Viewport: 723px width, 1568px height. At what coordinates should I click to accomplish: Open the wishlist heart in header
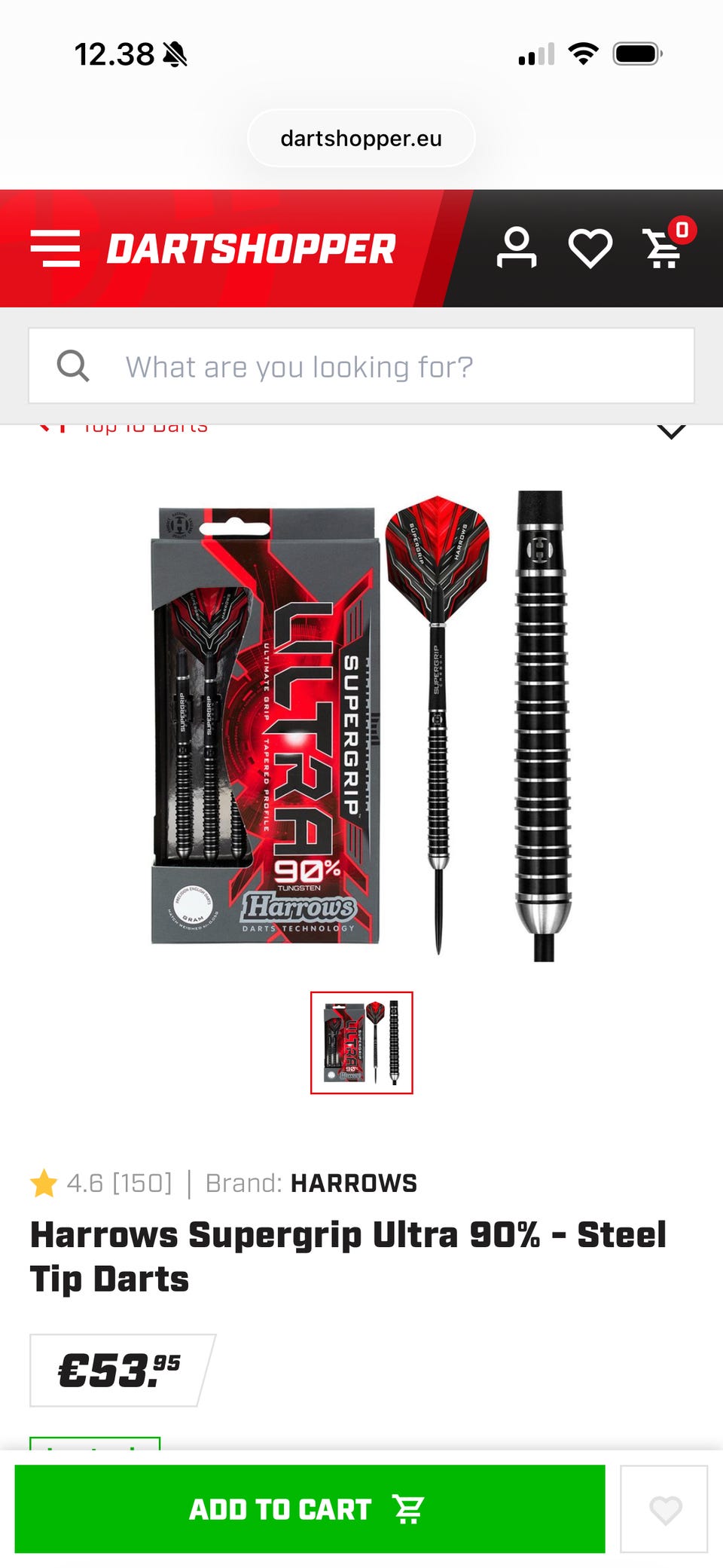pos(590,248)
